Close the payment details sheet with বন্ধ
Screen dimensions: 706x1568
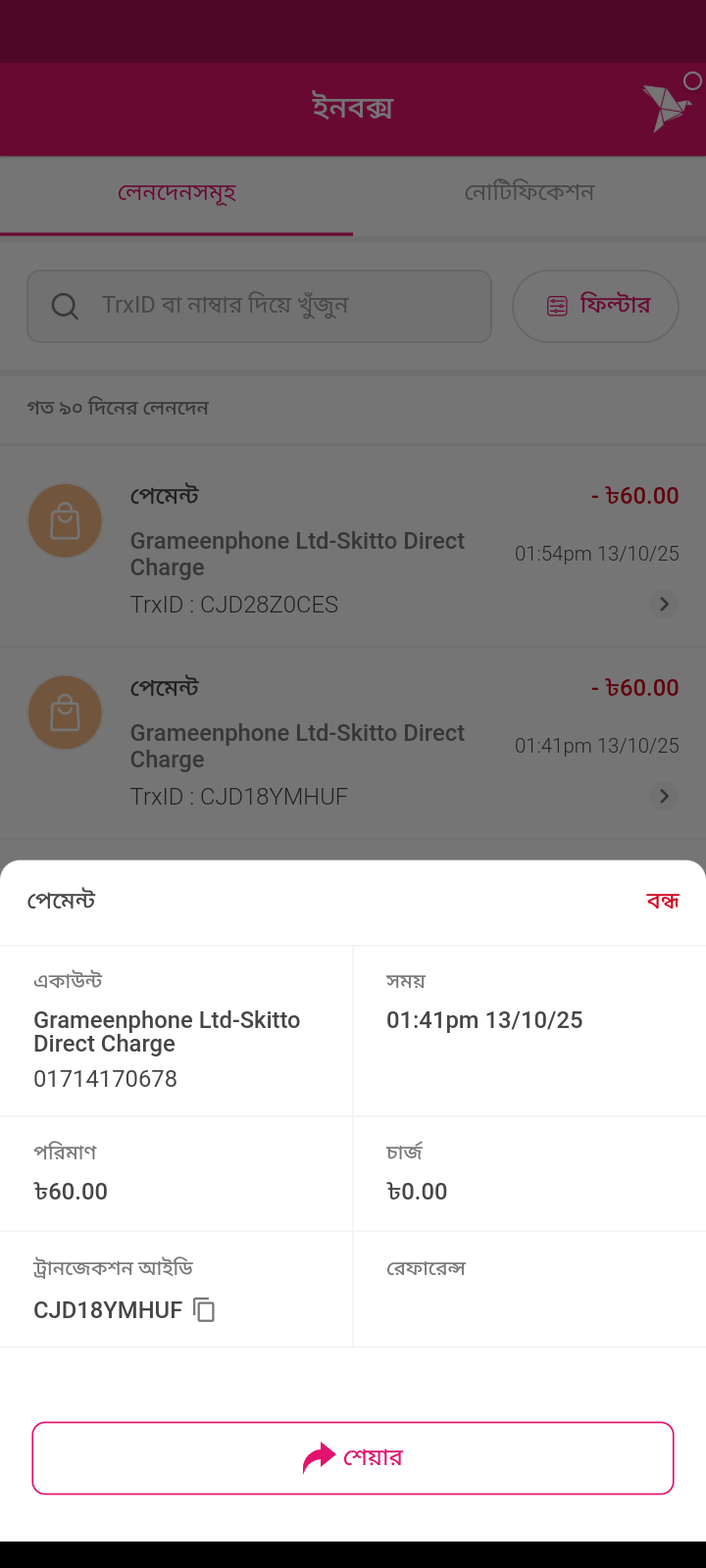click(662, 901)
